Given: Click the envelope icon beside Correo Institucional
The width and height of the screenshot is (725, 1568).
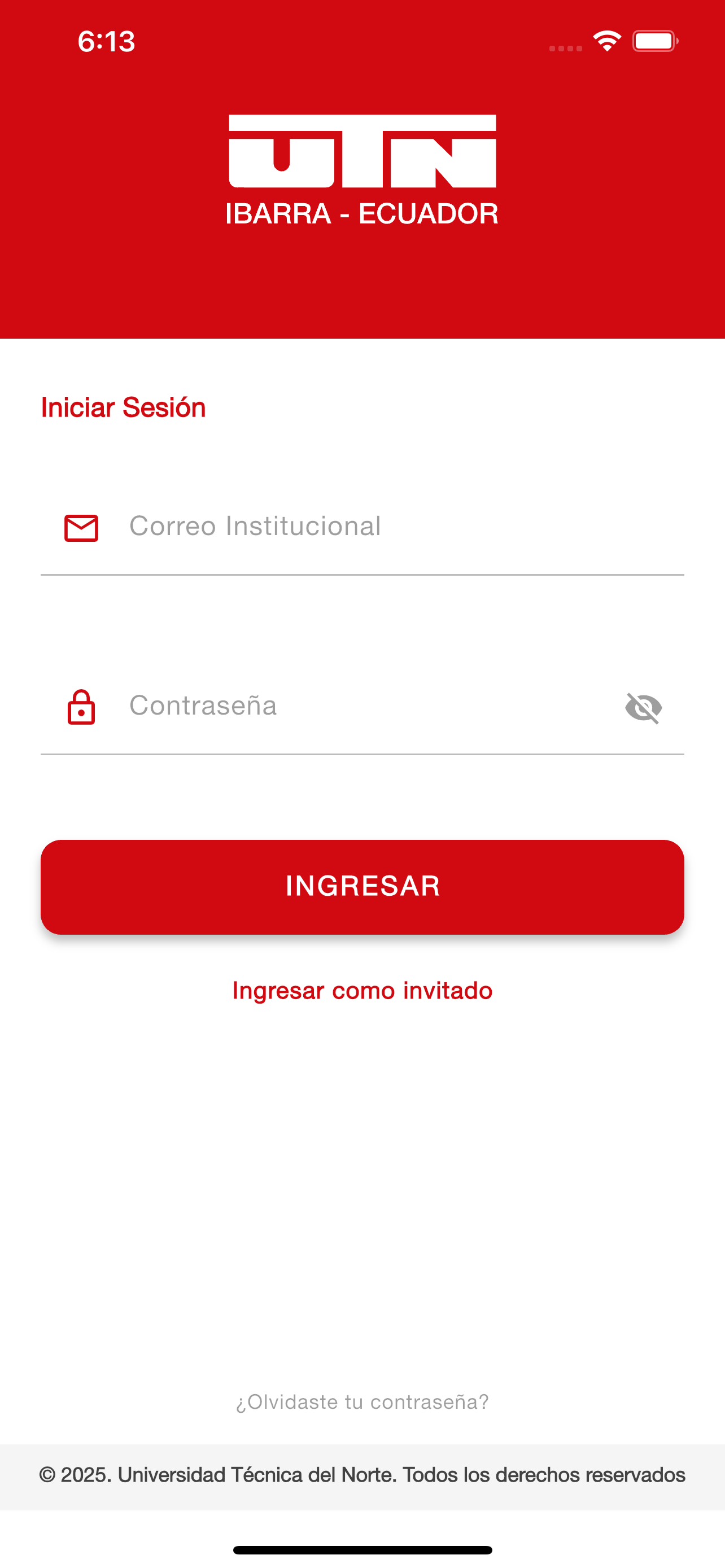Looking at the screenshot, I should [82, 528].
